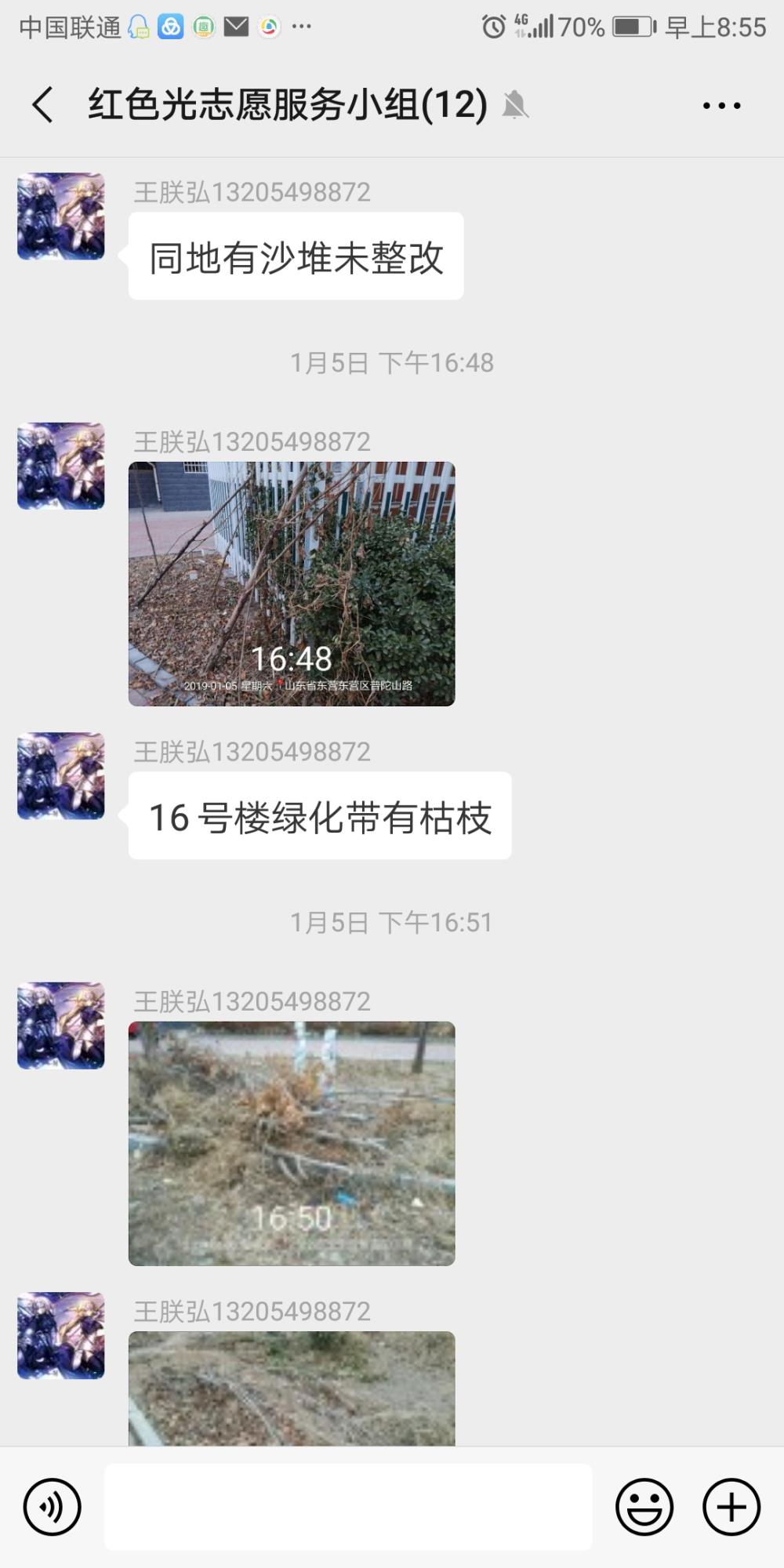This screenshot has height=1568, width=784.
Task: Open sender avatar beside 16号楼绿化带有枯枝
Action: click(x=61, y=776)
